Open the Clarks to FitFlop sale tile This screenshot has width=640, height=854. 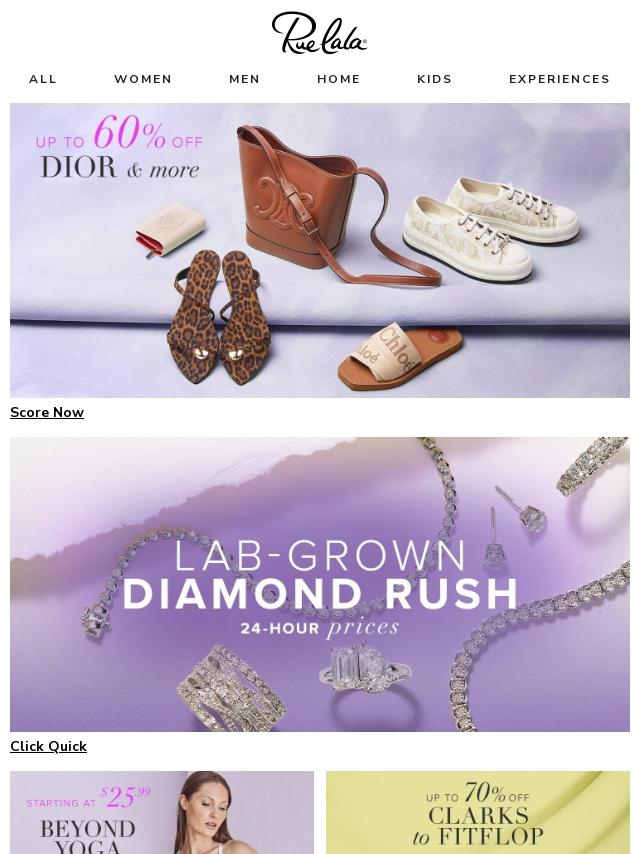pyautogui.click(x=478, y=812)
